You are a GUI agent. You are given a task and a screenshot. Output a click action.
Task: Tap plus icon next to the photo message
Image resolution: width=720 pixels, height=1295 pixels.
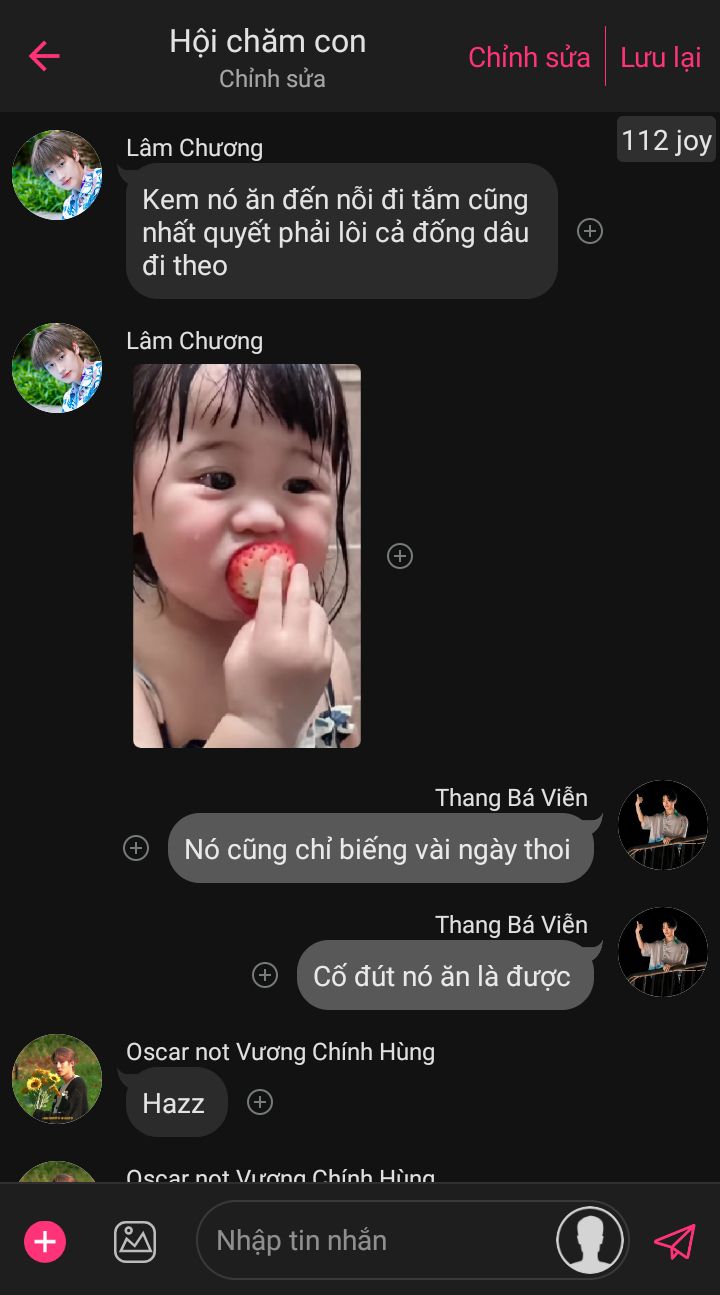pos(400,556)
